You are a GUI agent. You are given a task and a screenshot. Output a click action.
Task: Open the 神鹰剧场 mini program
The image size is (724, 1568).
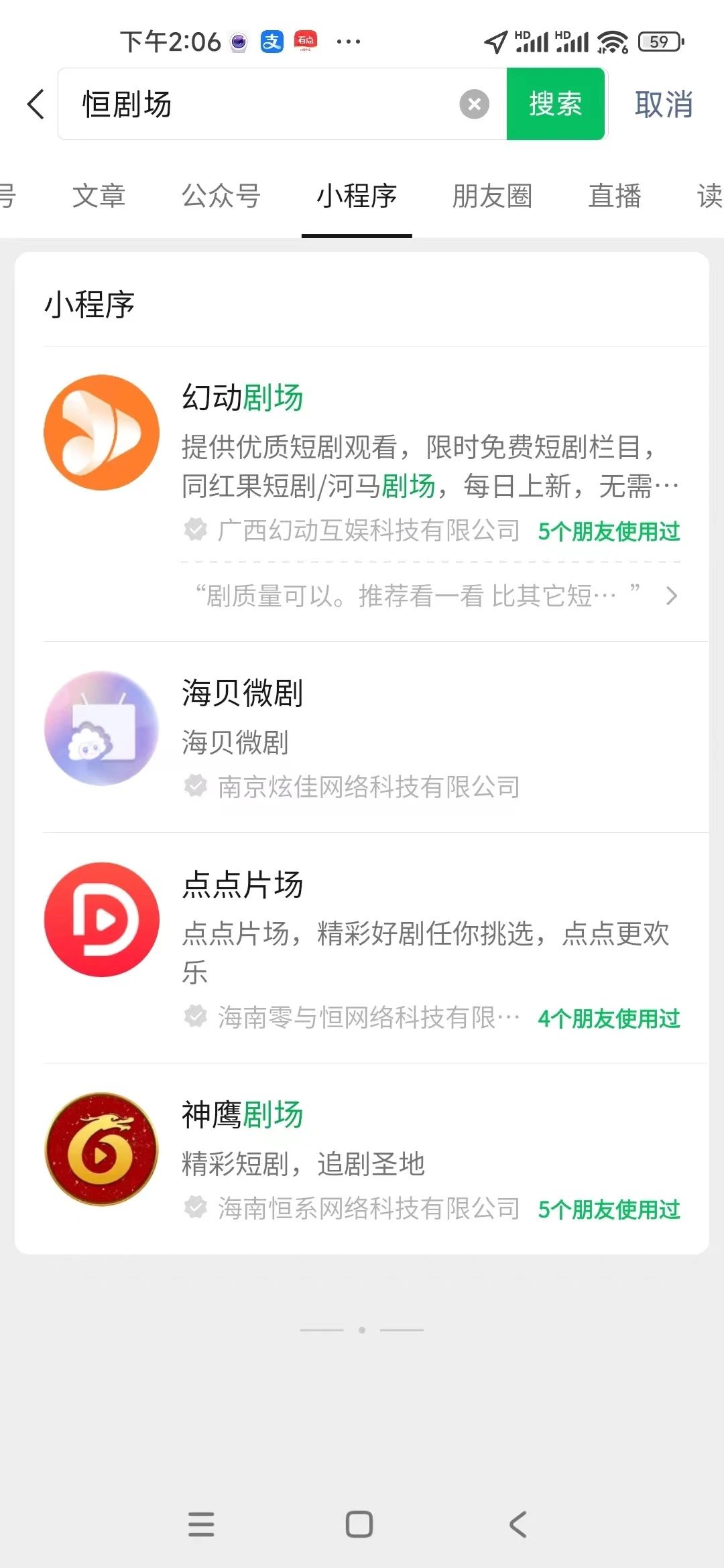(x=362, y=1158)
